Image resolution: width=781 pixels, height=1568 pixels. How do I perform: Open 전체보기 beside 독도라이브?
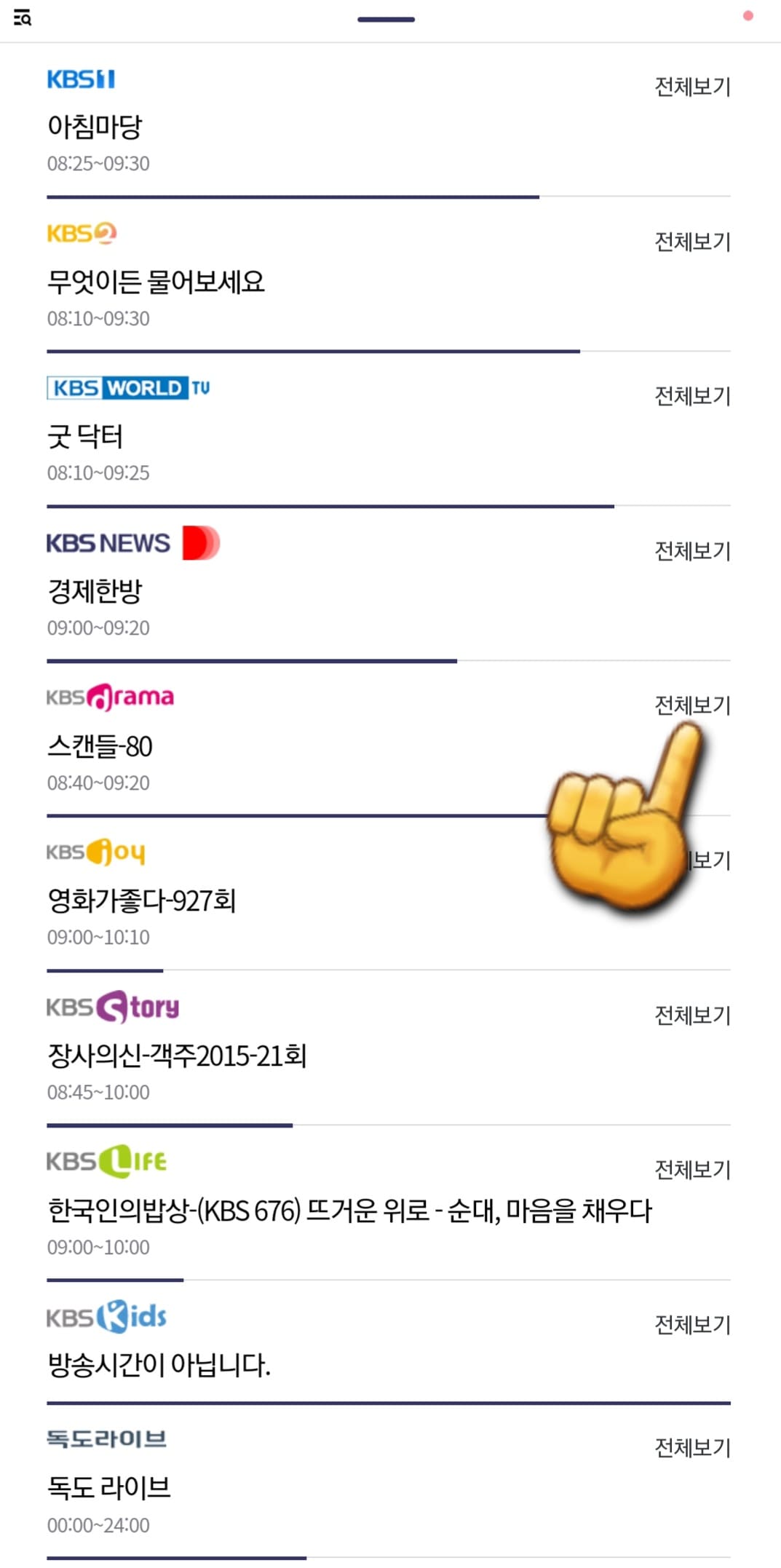coord(691,1449)
